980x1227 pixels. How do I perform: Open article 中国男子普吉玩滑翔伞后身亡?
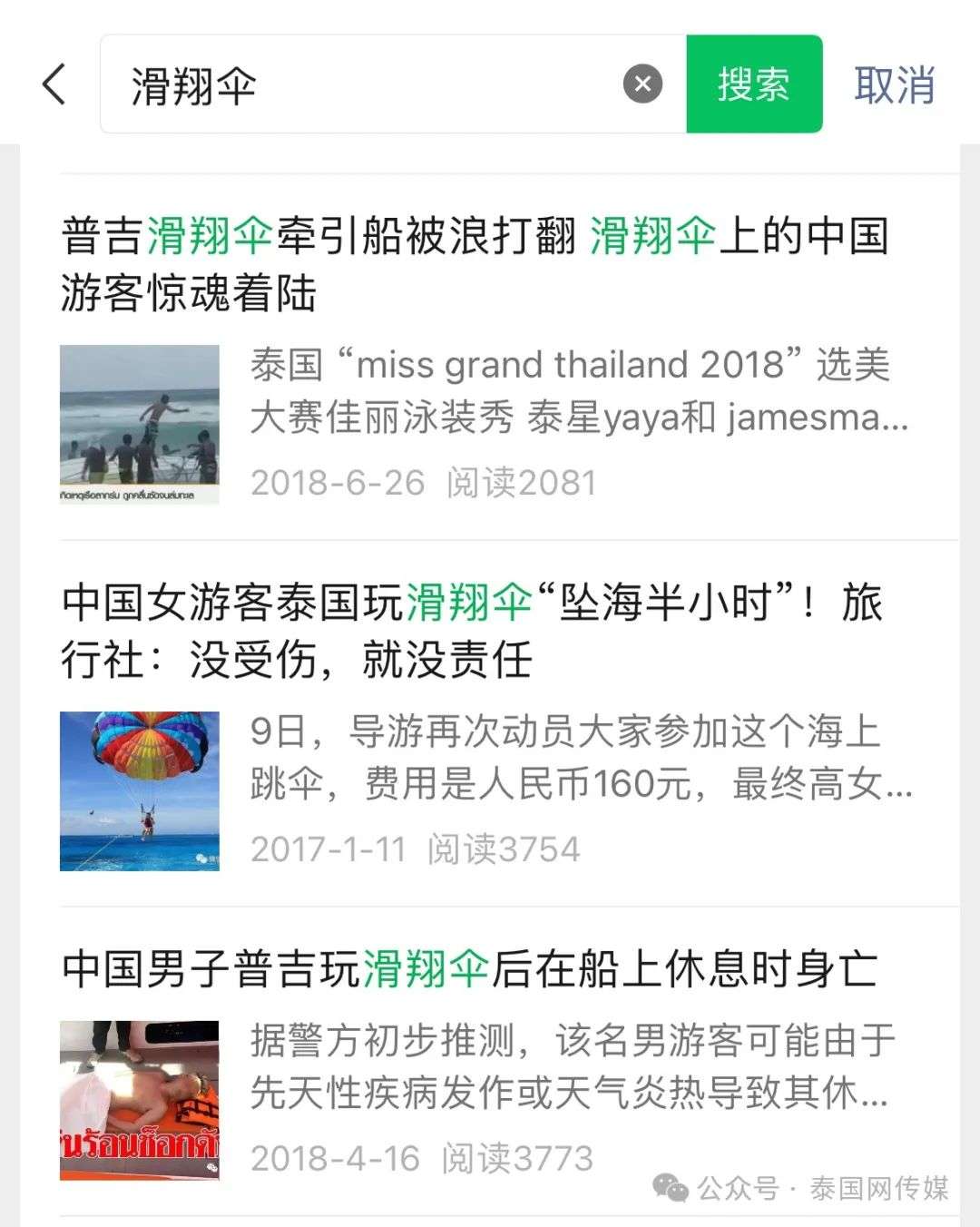click(x=469, y=968)
